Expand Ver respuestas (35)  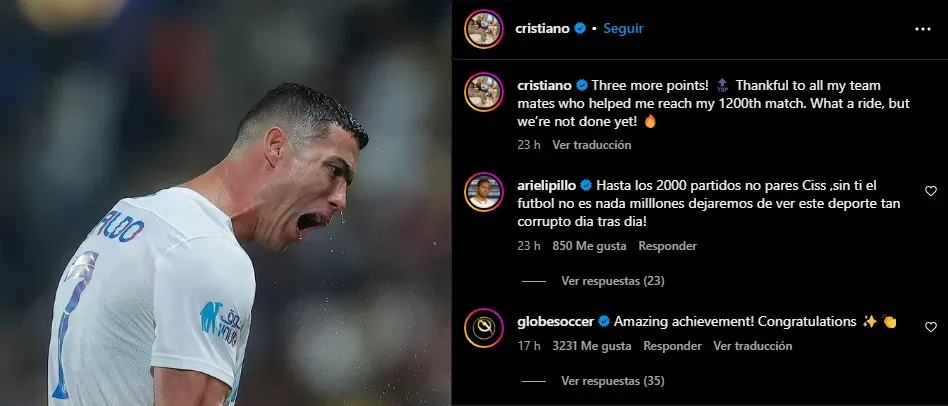pos(613,381)
